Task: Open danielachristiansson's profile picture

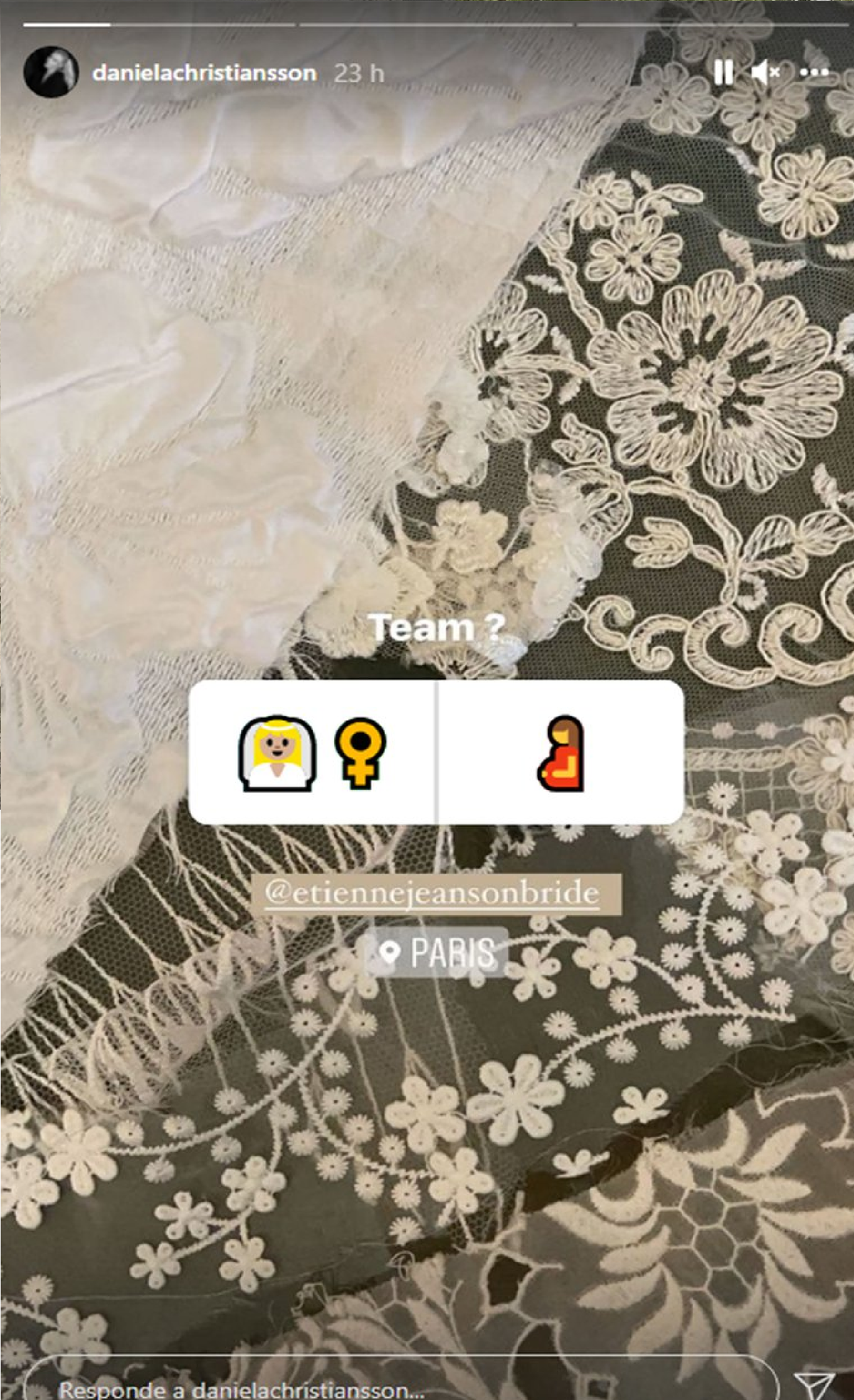Action: (x=50, y=73)
